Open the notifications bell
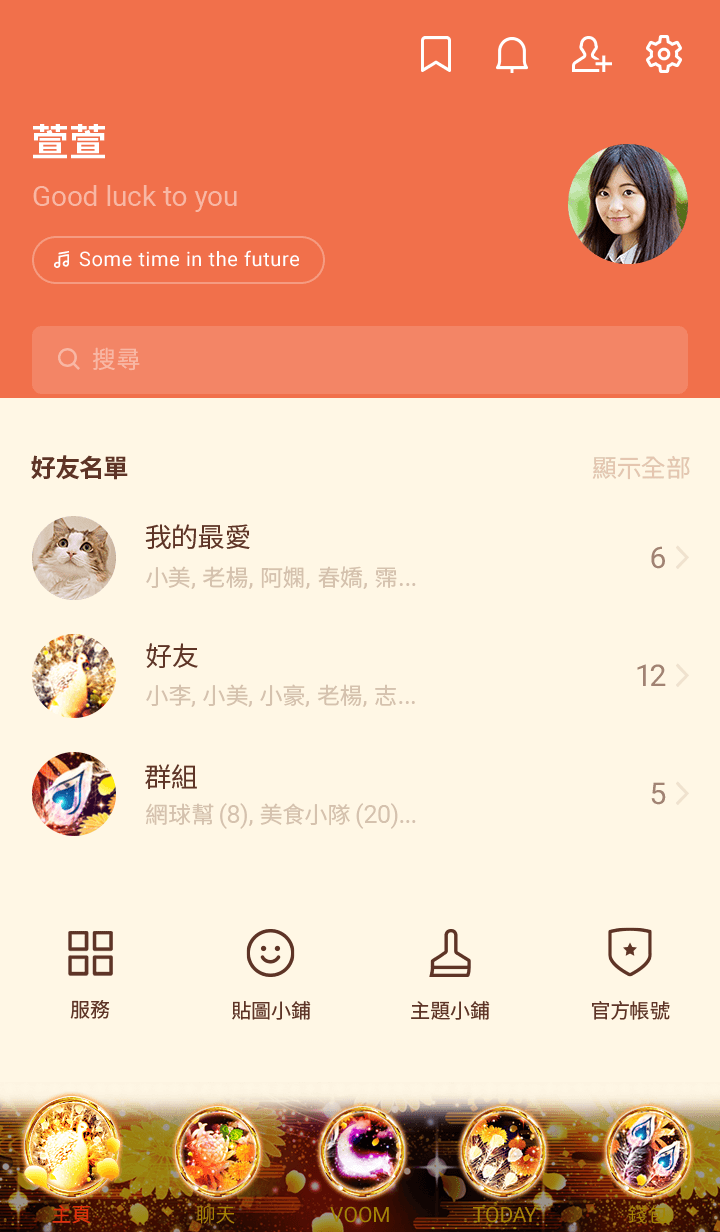The width and height of the screenshot is (720, 1232). (512, 54)
